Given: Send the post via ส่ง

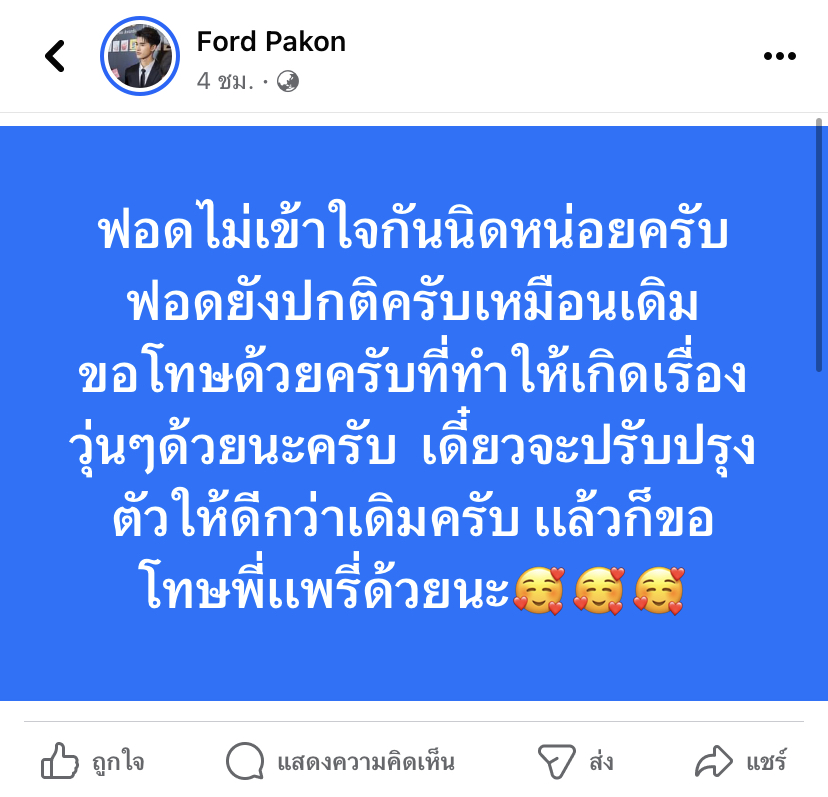Looking at the screenshot, I should [x=575, y=763].
